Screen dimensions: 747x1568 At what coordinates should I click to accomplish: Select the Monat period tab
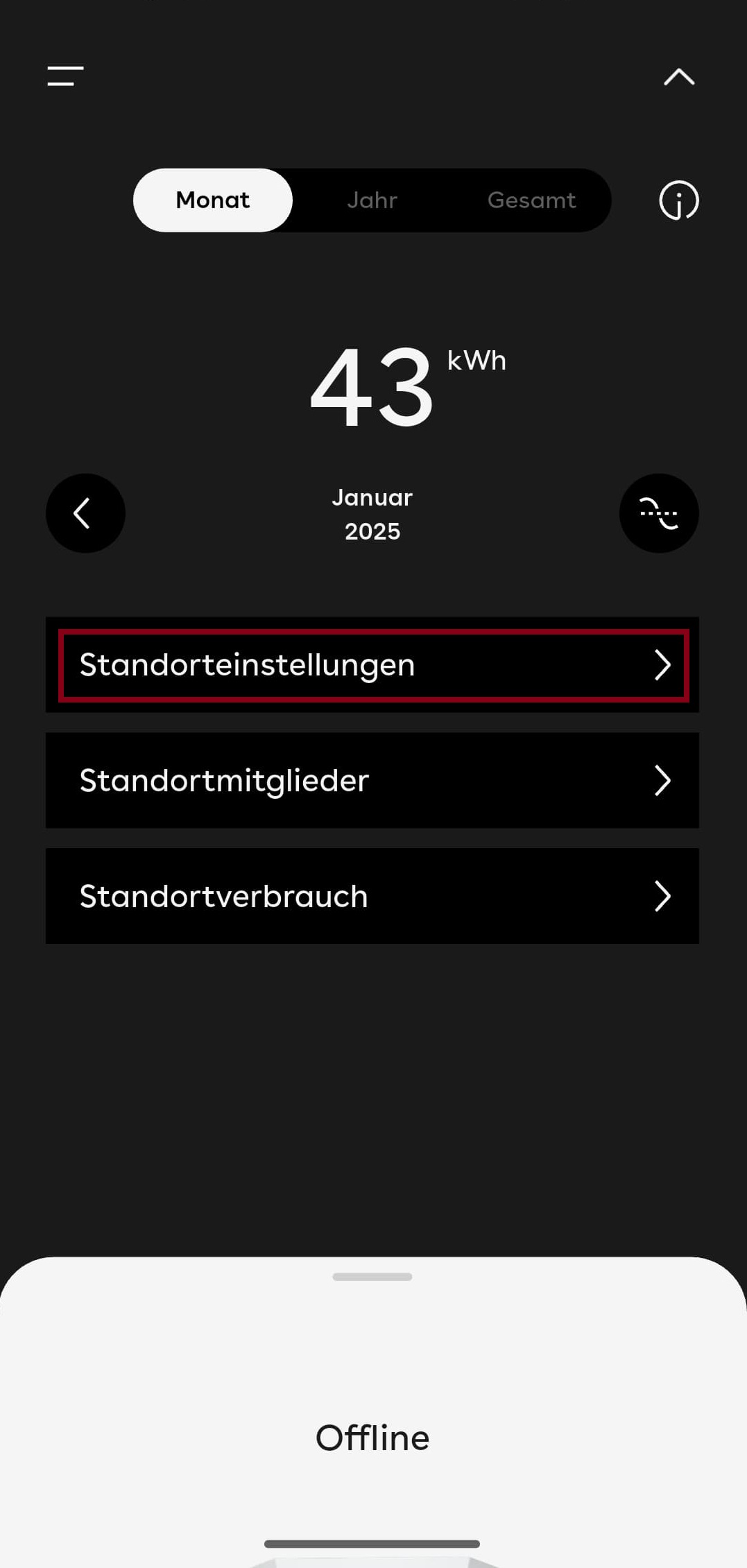[213, 200]
